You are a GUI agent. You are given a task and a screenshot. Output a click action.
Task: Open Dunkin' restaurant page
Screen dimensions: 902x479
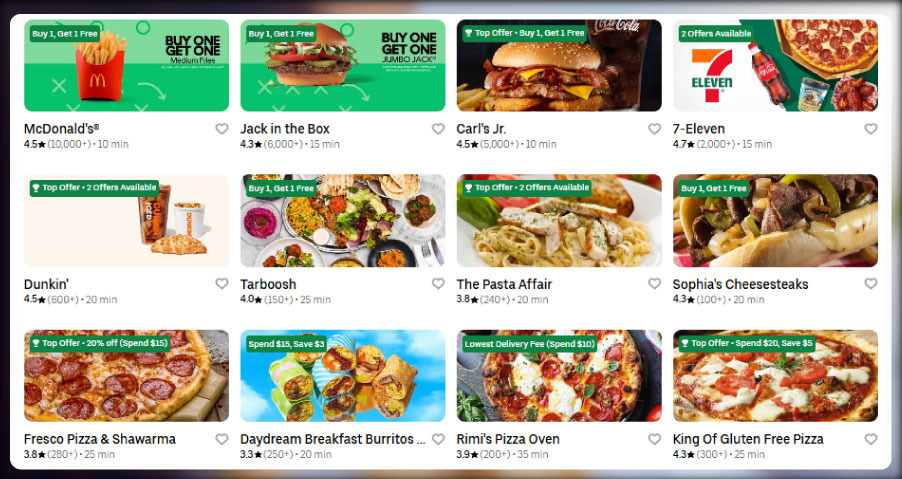126,221
